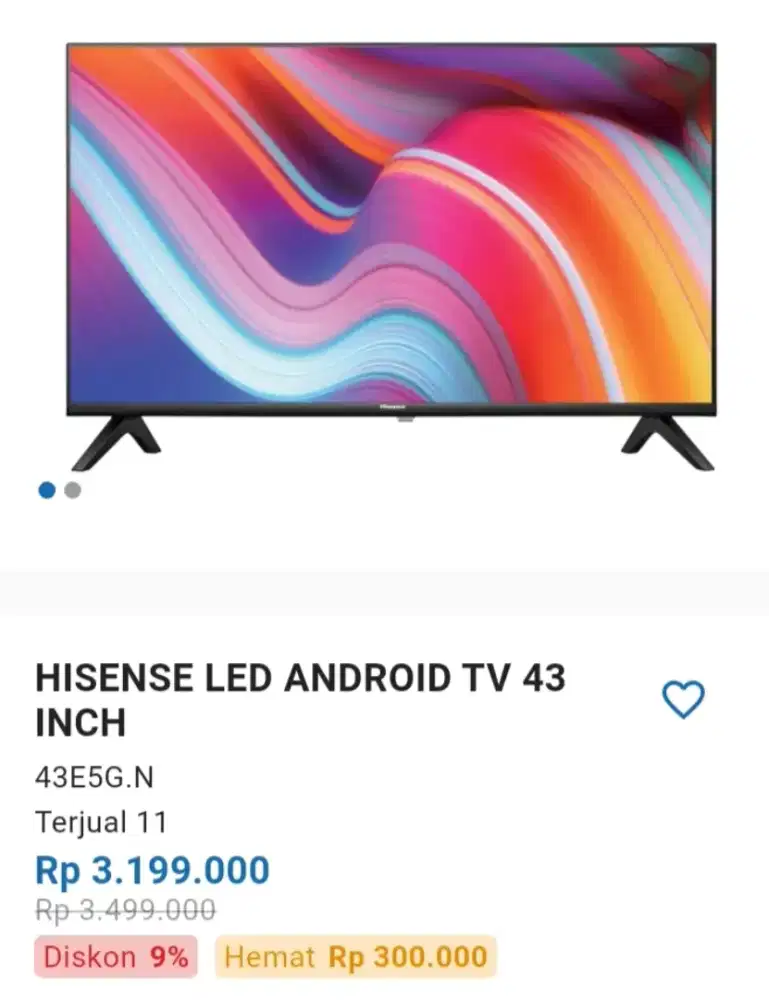Click the wishlist heart beside the product title
The height and width of the screenshot is (1000, 769).
(681, 700)
